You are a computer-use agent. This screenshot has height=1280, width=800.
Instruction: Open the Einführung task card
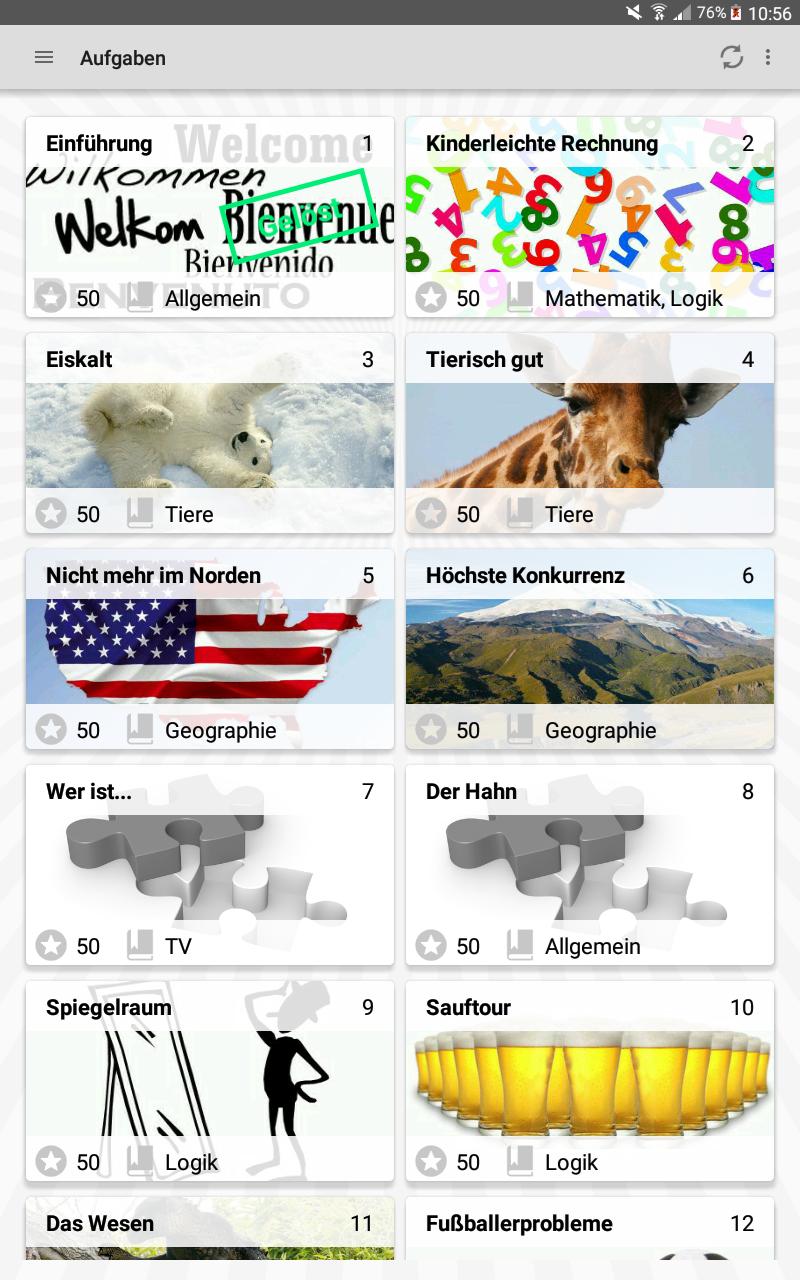[210, 217]
